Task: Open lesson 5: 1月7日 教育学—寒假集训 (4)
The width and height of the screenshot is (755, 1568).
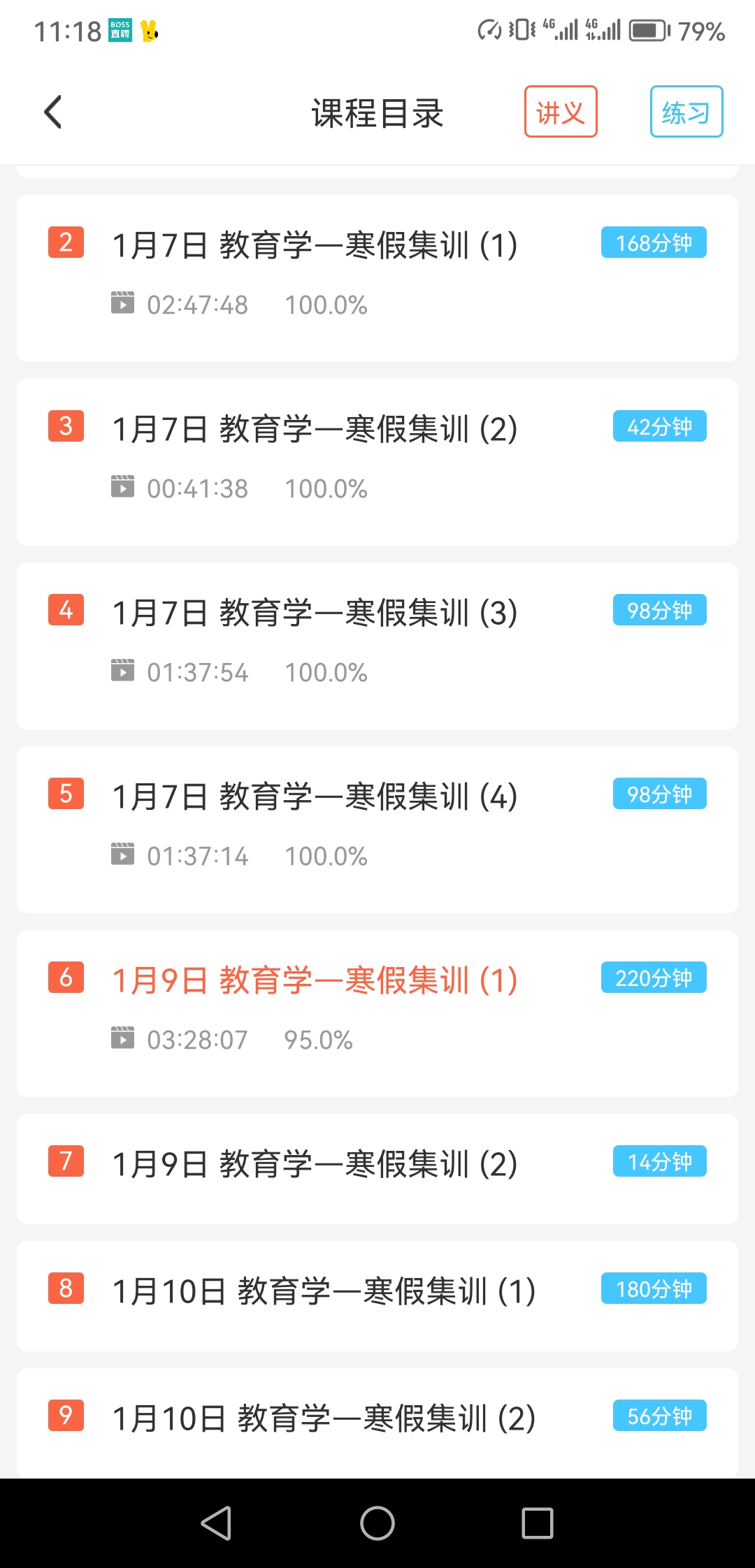Action: (x=377, y=829)
